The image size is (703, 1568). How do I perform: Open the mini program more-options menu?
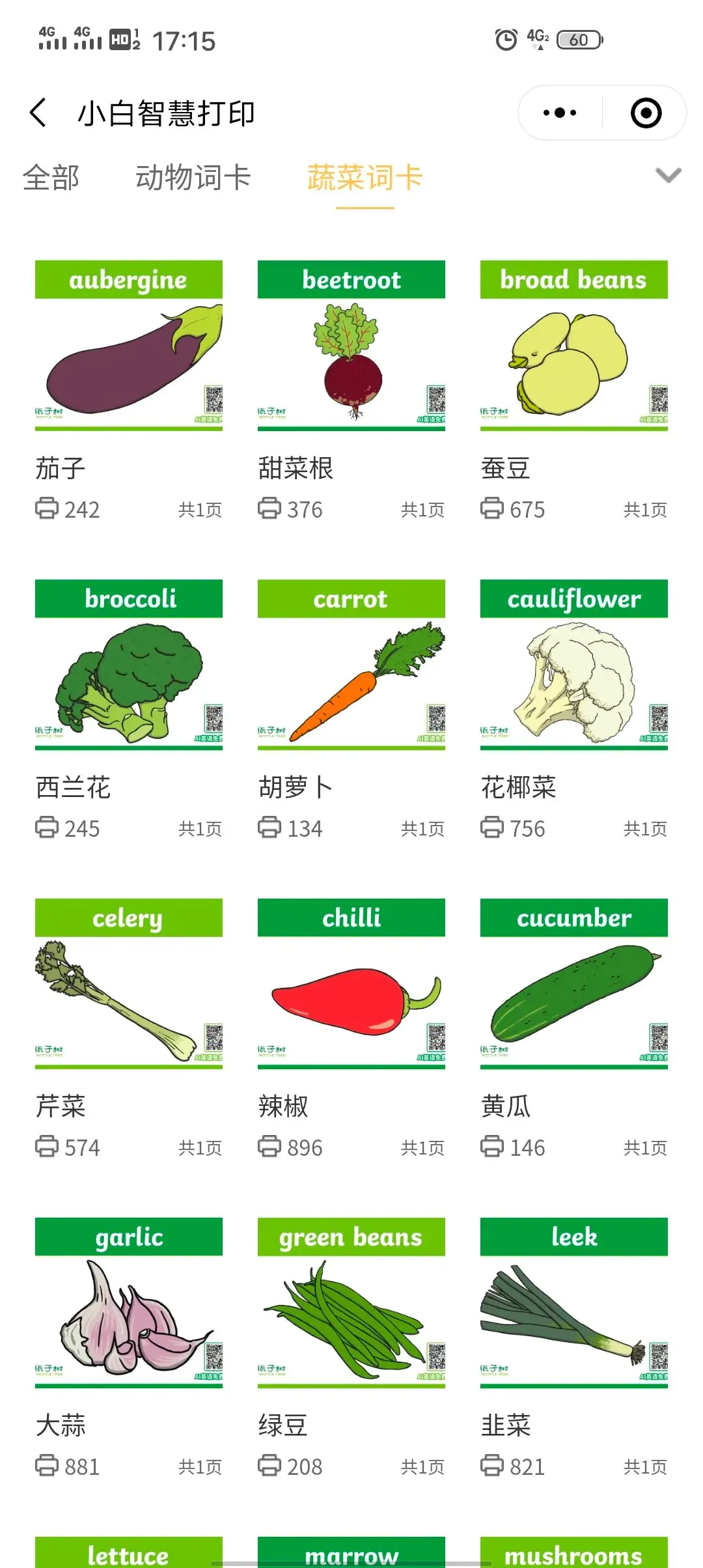[x=560, y=113]
